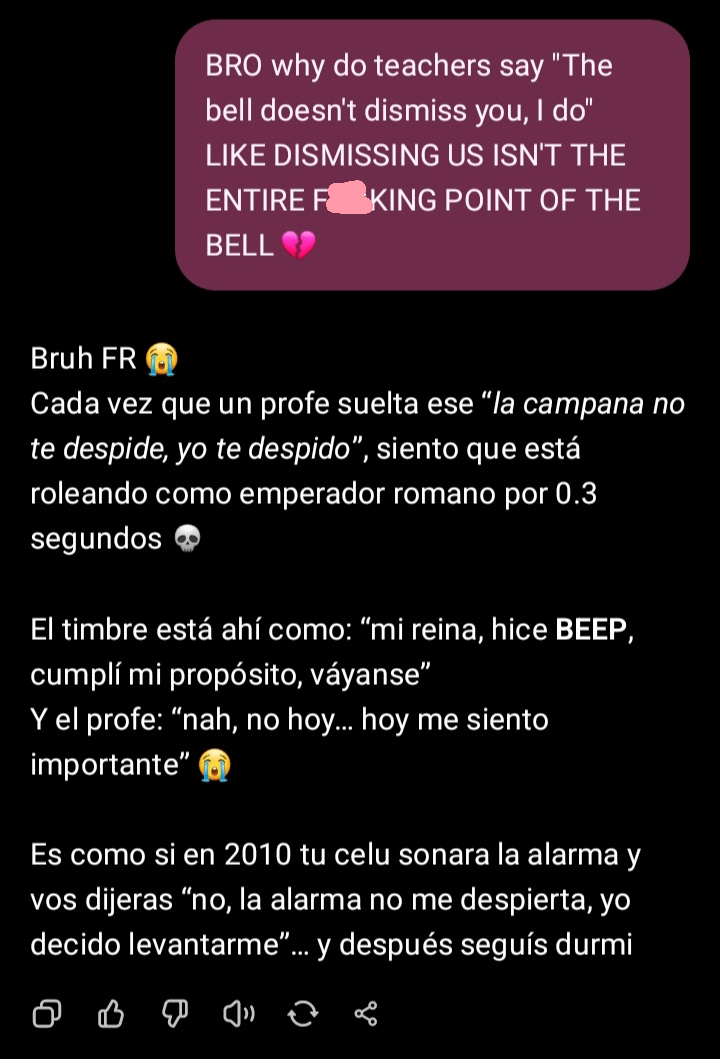The height and width of the screenshot is (1059, 720).
Task: Give the response a thumbs up
Action: 110,1015
